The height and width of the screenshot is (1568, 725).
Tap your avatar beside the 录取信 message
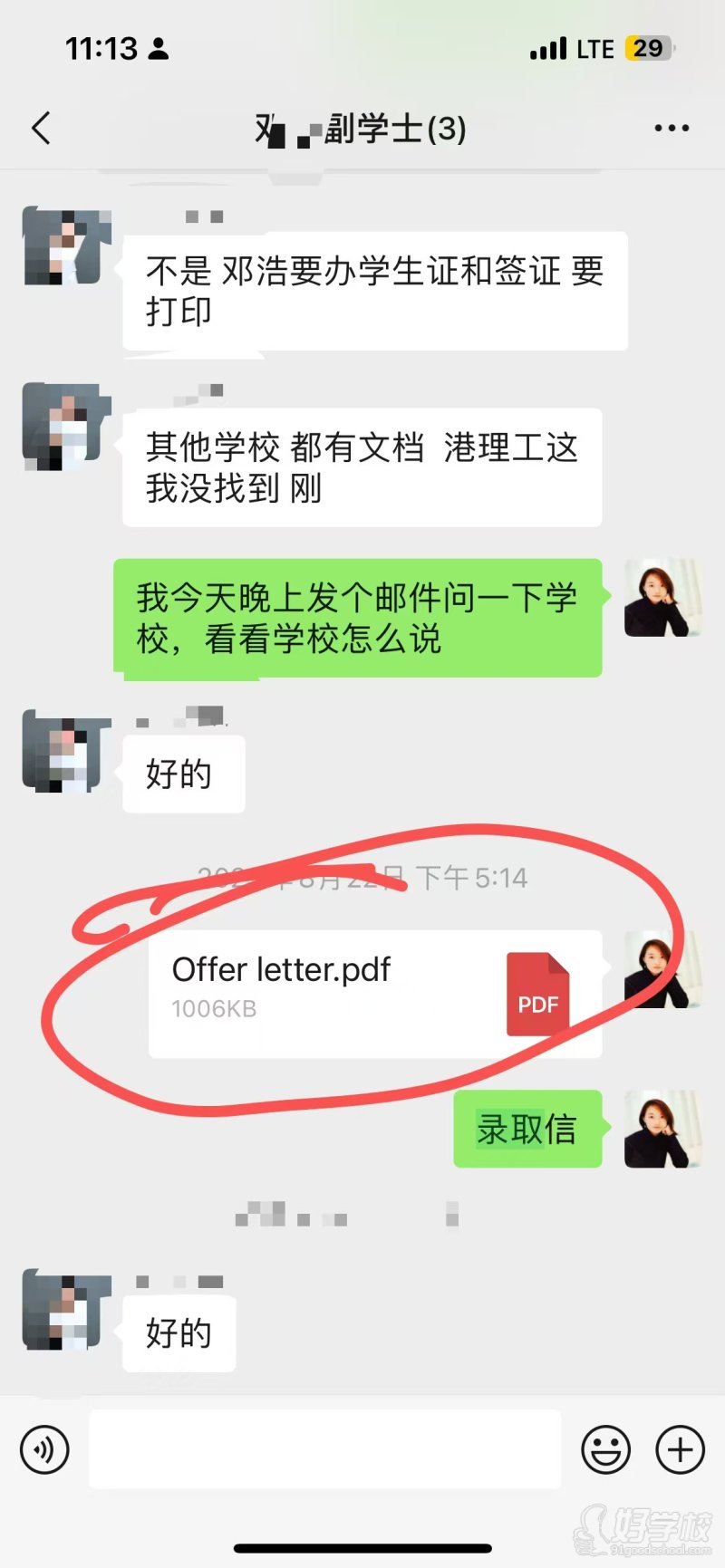pyautogui.click(x=662, y=1130)
